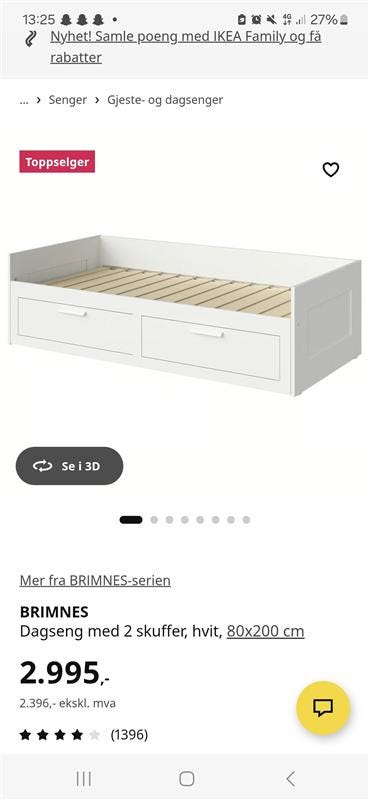Open the 1396 customer reviews
Screen dimensions: 369x800
click(x=129, y=735)
